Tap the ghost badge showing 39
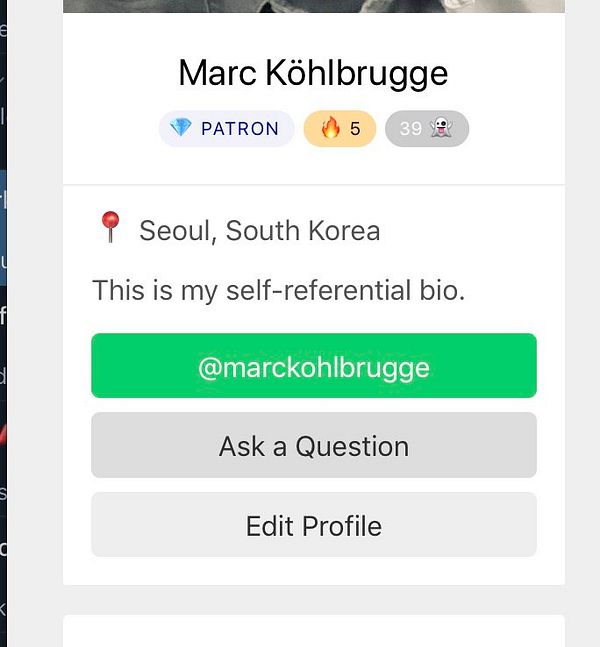600x647 pixels. [426, 129]
